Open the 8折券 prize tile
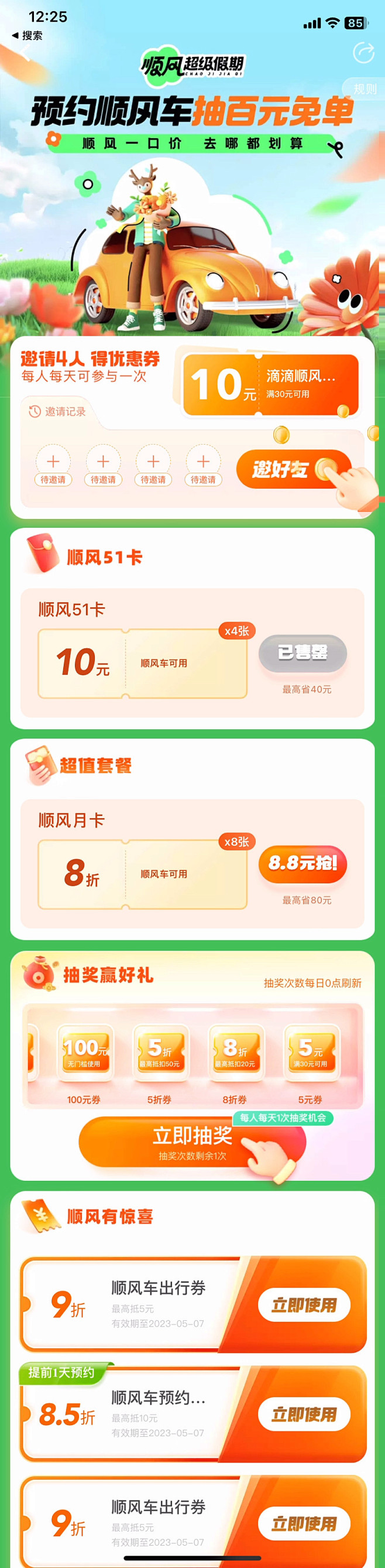Image resolution: width=385 pixels, height=1568 pixels. tap(235, 1055)
